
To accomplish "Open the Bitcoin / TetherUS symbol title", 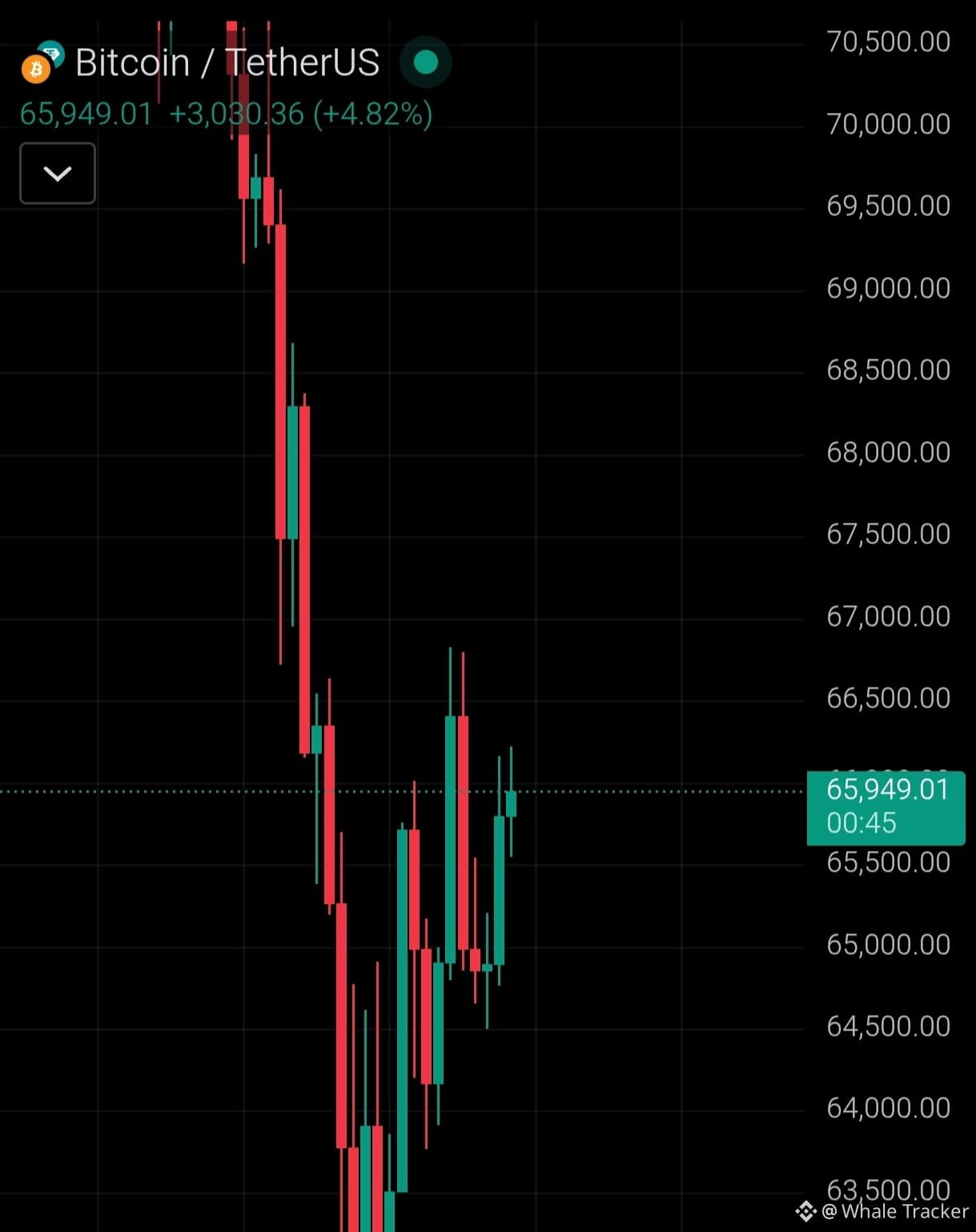I will pyautogui.click(x=227, y=62).
